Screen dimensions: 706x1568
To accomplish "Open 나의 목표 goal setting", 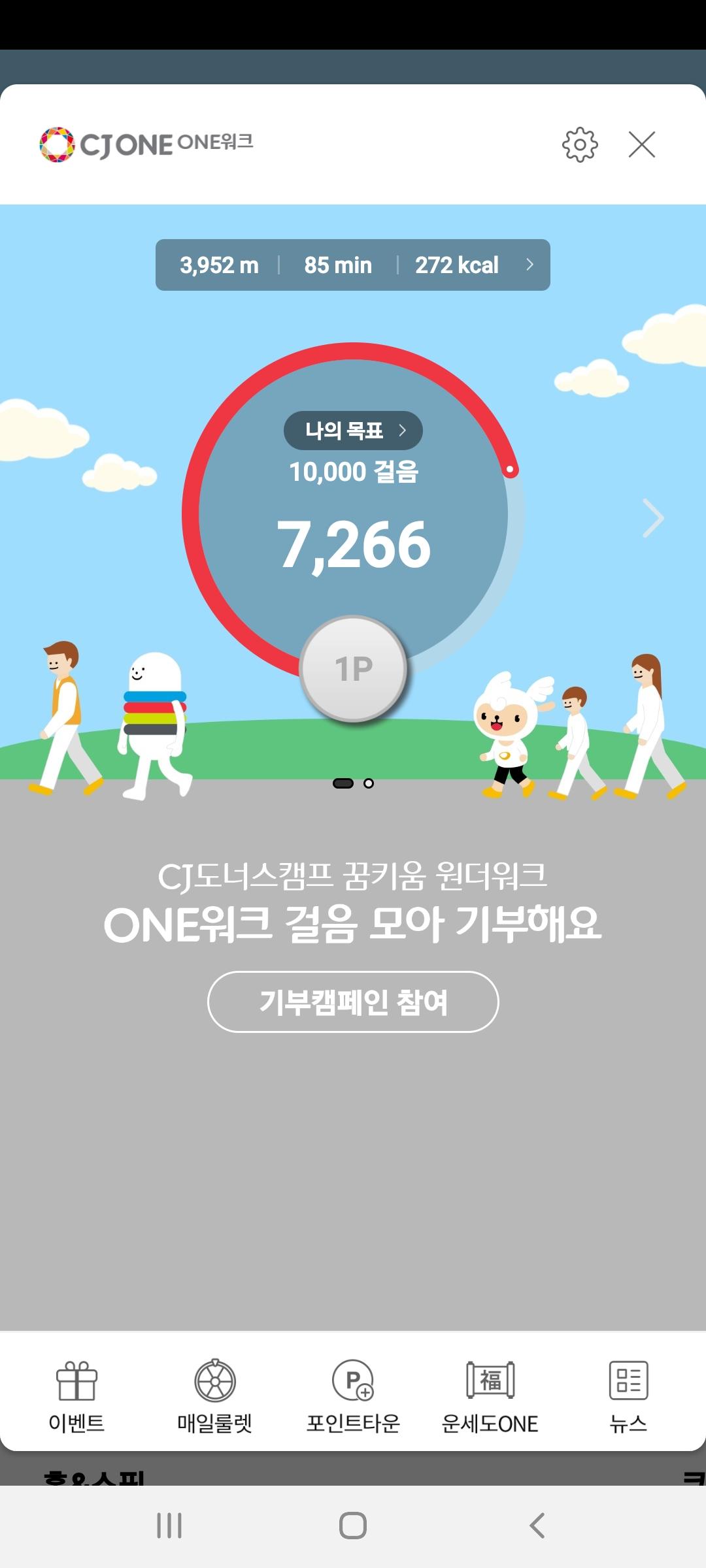I will tap(353, 431).
